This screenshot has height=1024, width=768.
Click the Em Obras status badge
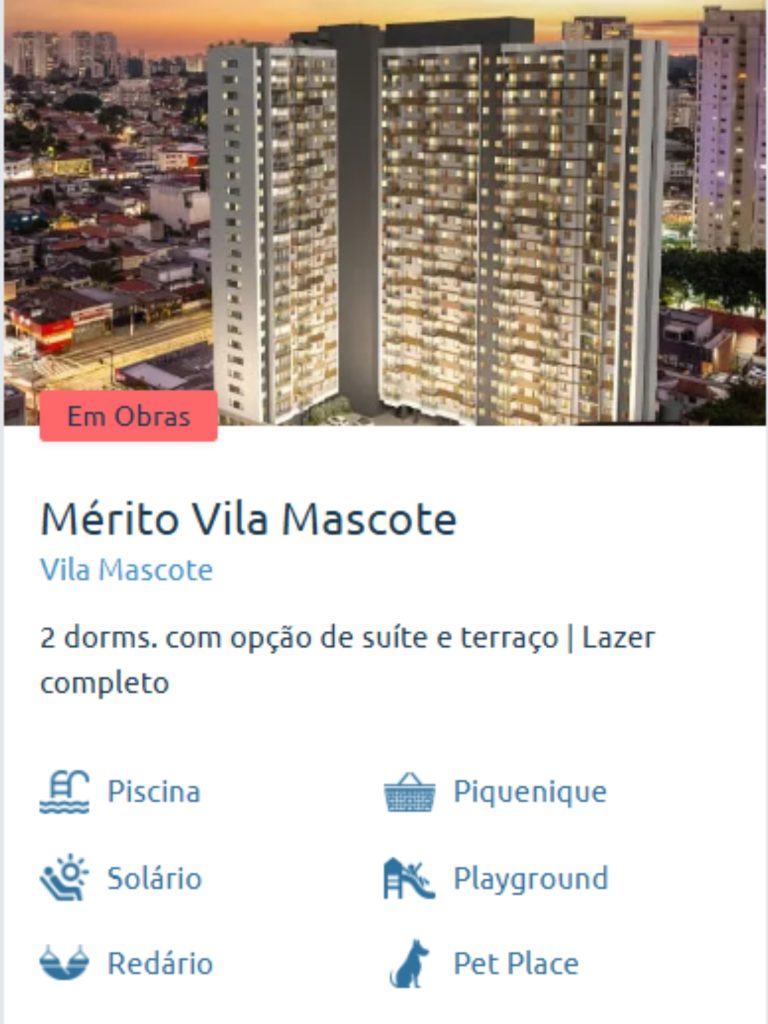[127, 417]
